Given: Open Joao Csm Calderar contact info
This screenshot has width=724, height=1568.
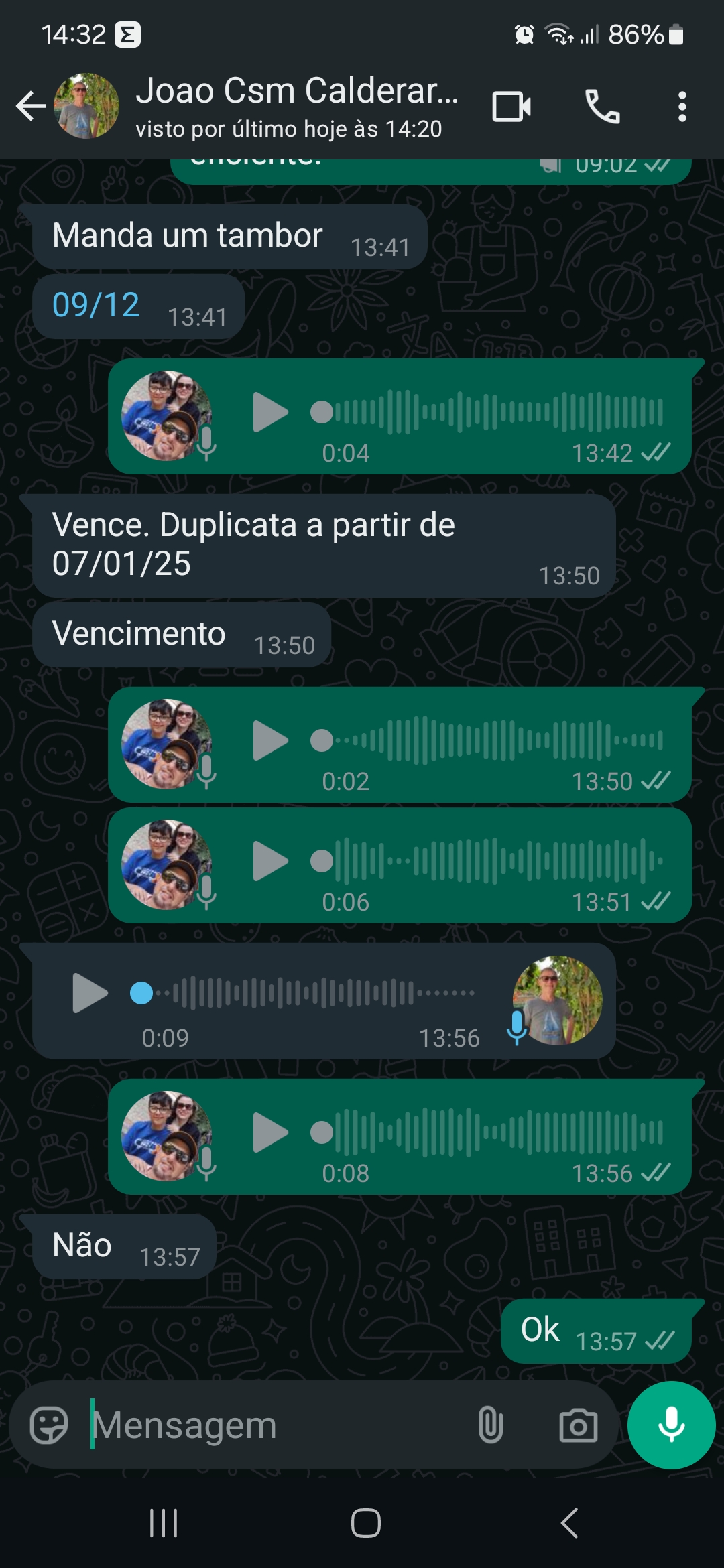Looking at the screenshot, I should pyautogui.click(x=295, y=106).
